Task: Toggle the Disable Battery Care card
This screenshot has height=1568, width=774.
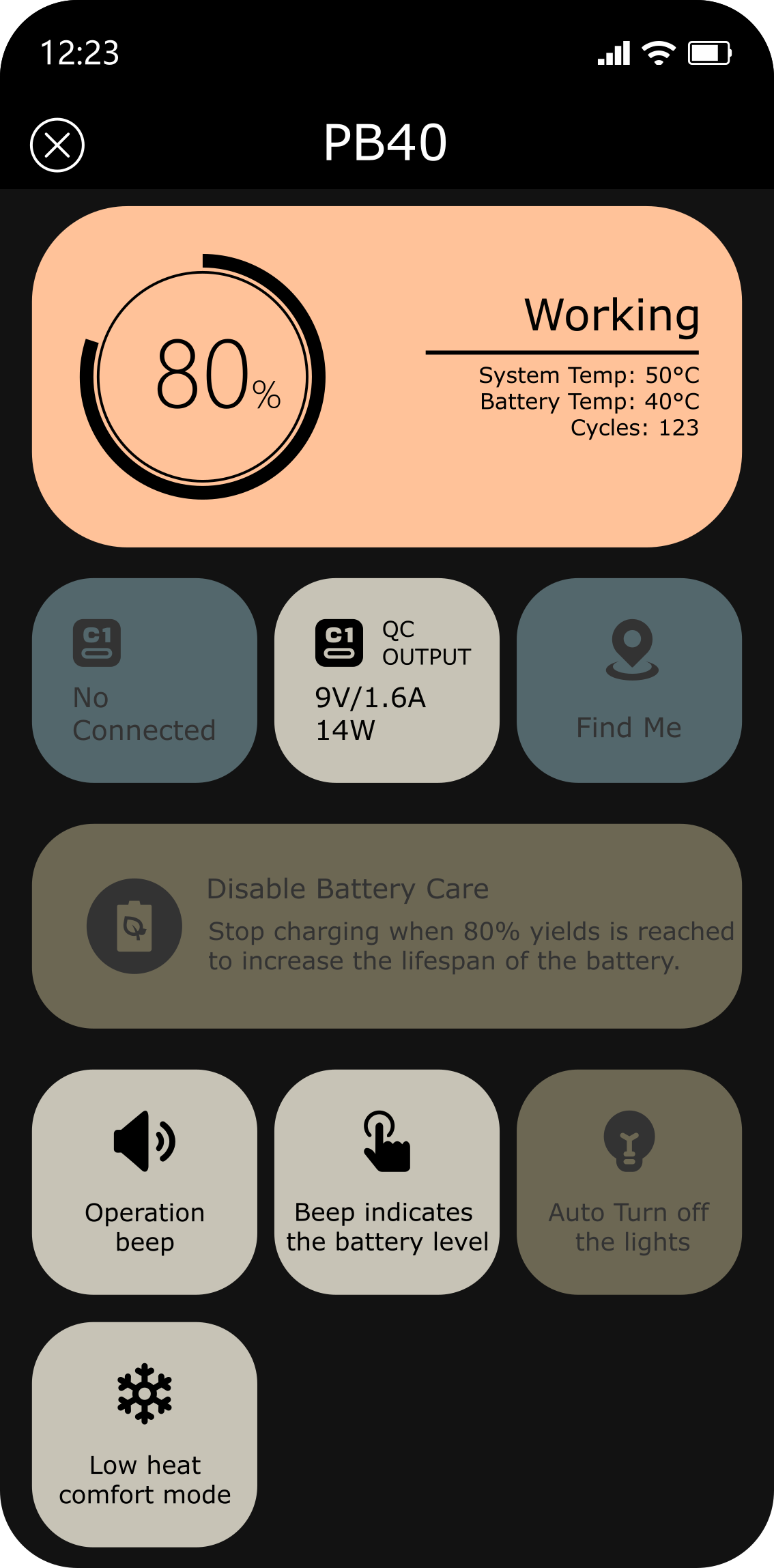Action: [x=386, y=926]
